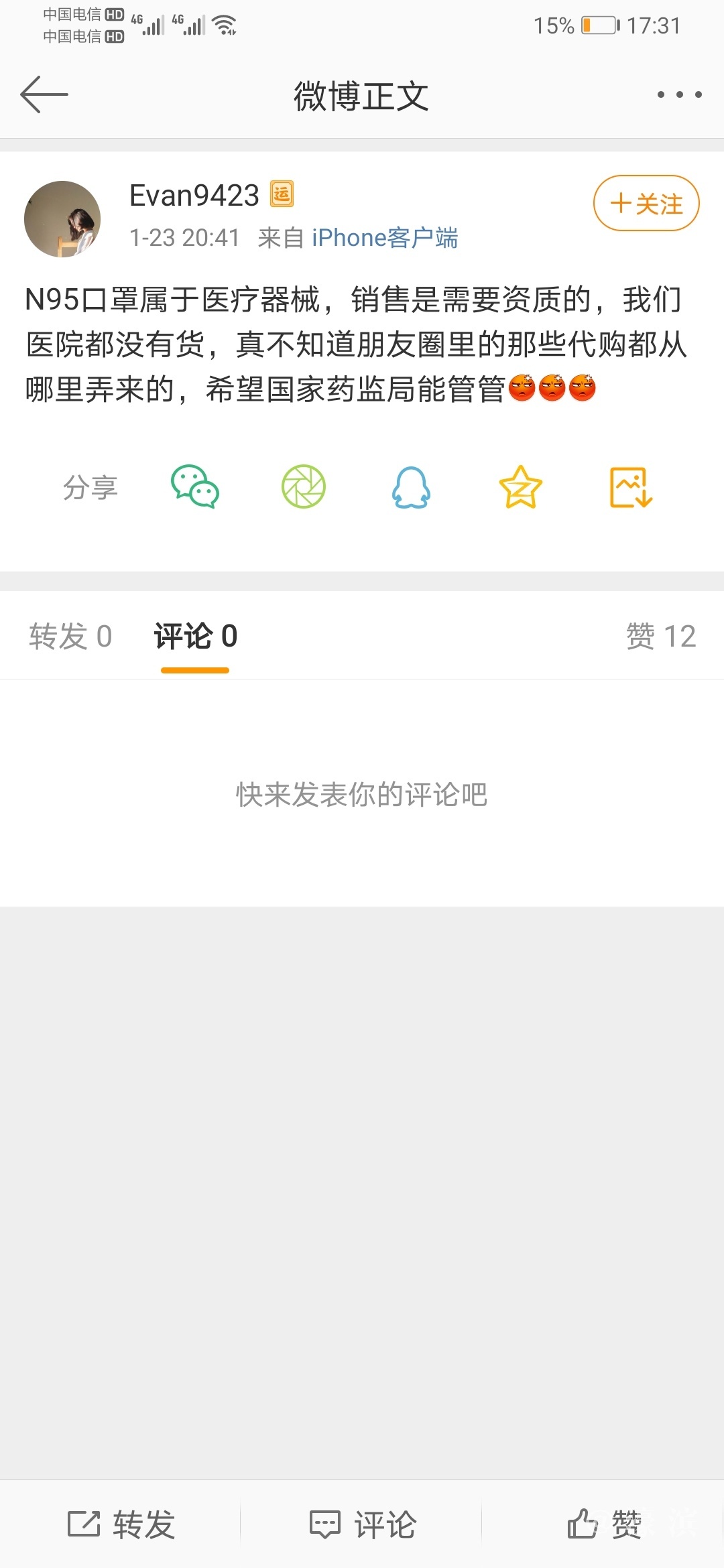
Task: Write a comment via bottom 评论 button
Action: point(363,1525)
